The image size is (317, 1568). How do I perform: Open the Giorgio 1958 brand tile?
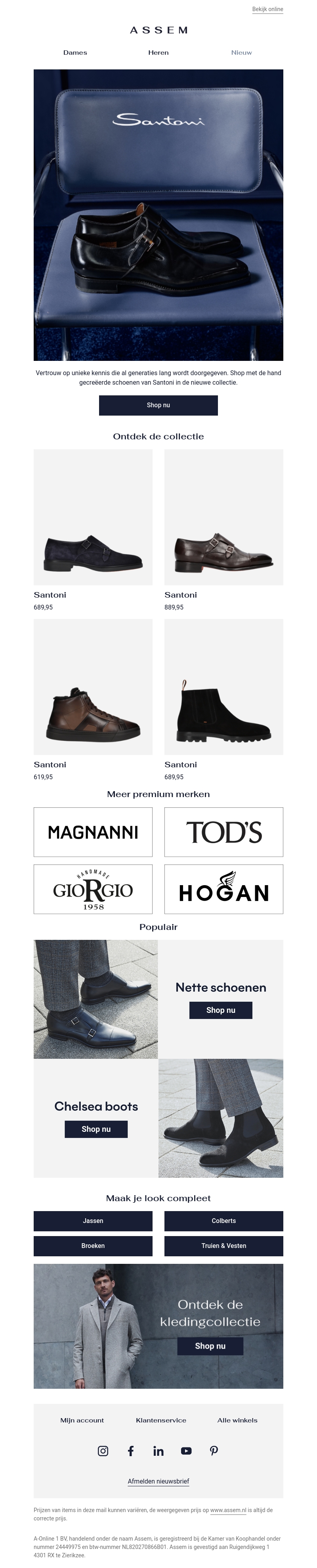pyautogui.click(x=92, y=889)
